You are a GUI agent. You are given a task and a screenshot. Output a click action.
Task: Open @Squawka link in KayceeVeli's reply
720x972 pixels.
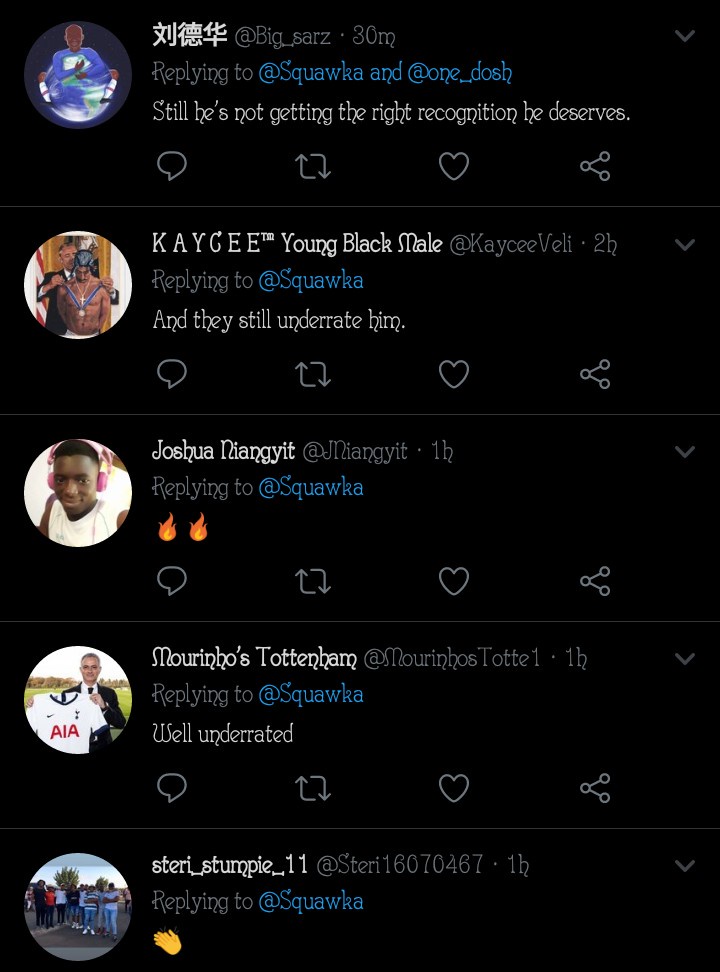coord(310,280)
